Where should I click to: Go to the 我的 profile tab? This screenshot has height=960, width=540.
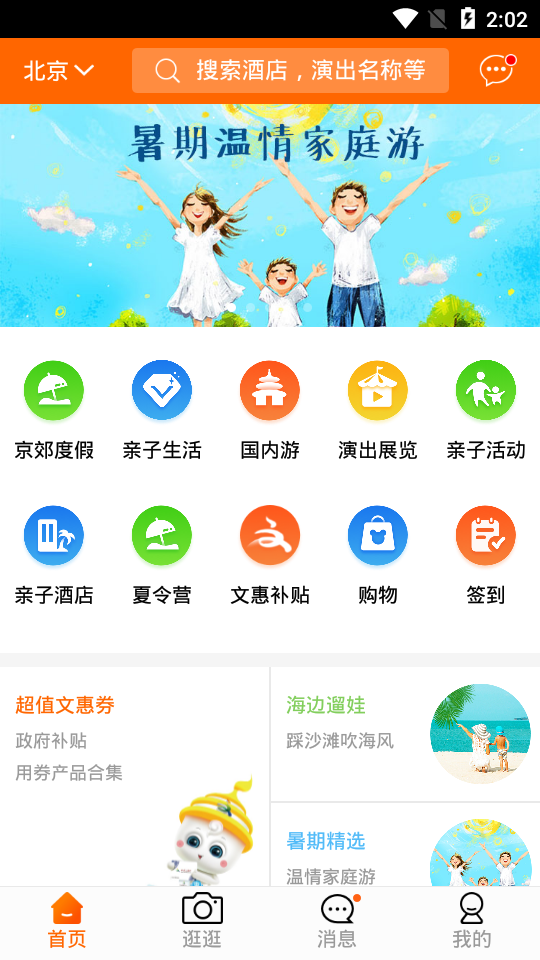(472, 922)
